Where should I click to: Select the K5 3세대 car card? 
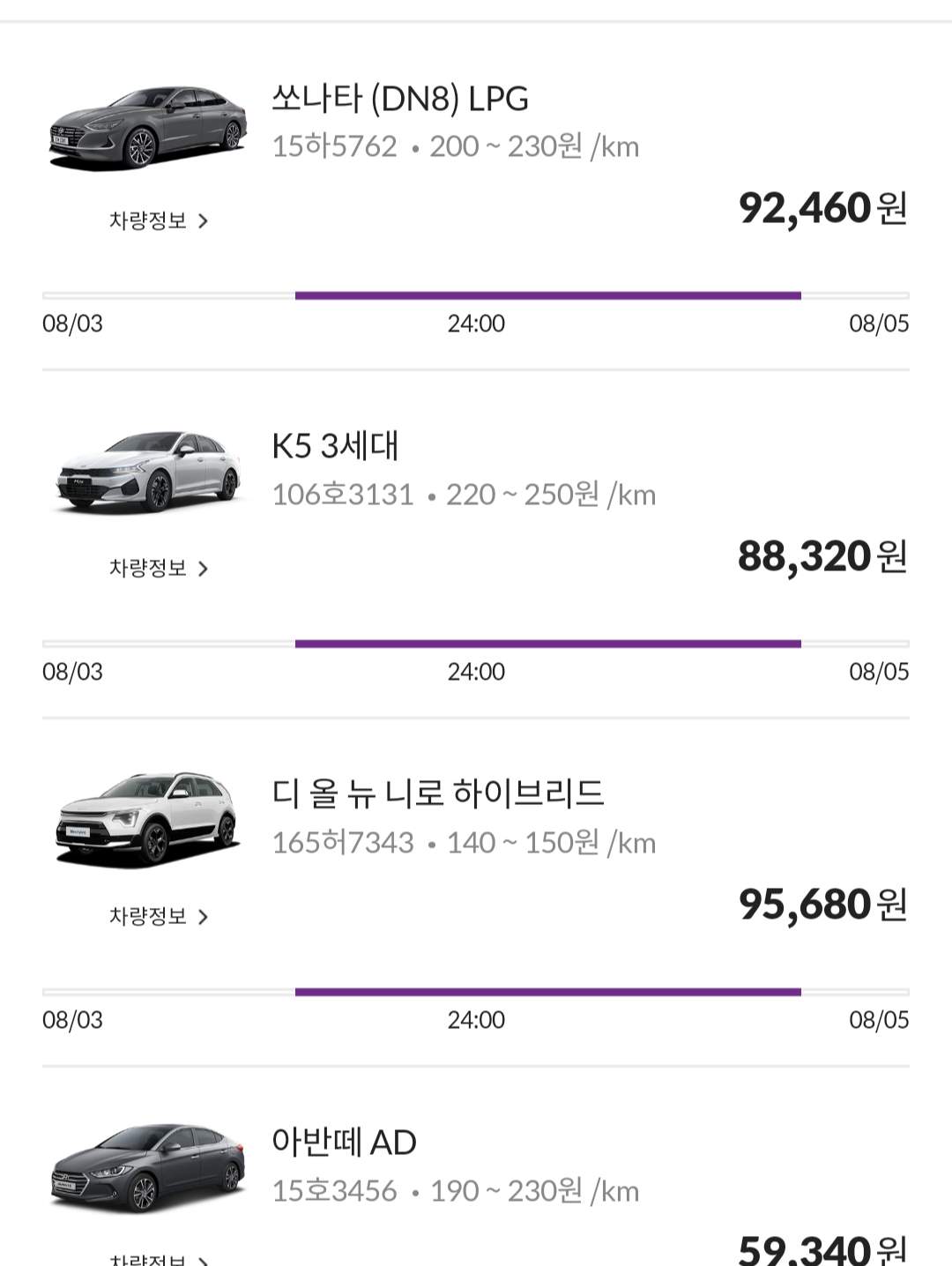click(476, 544)
